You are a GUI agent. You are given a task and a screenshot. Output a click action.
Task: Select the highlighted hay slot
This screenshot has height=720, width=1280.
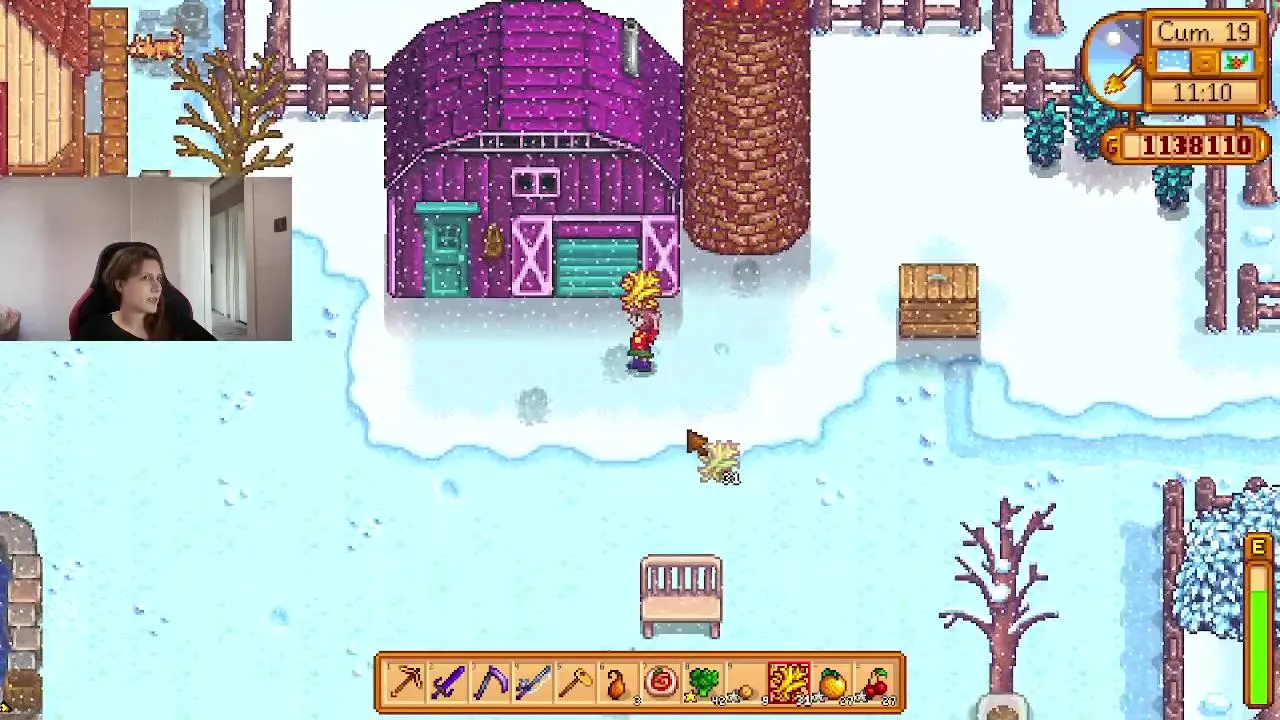click(789, 683)
